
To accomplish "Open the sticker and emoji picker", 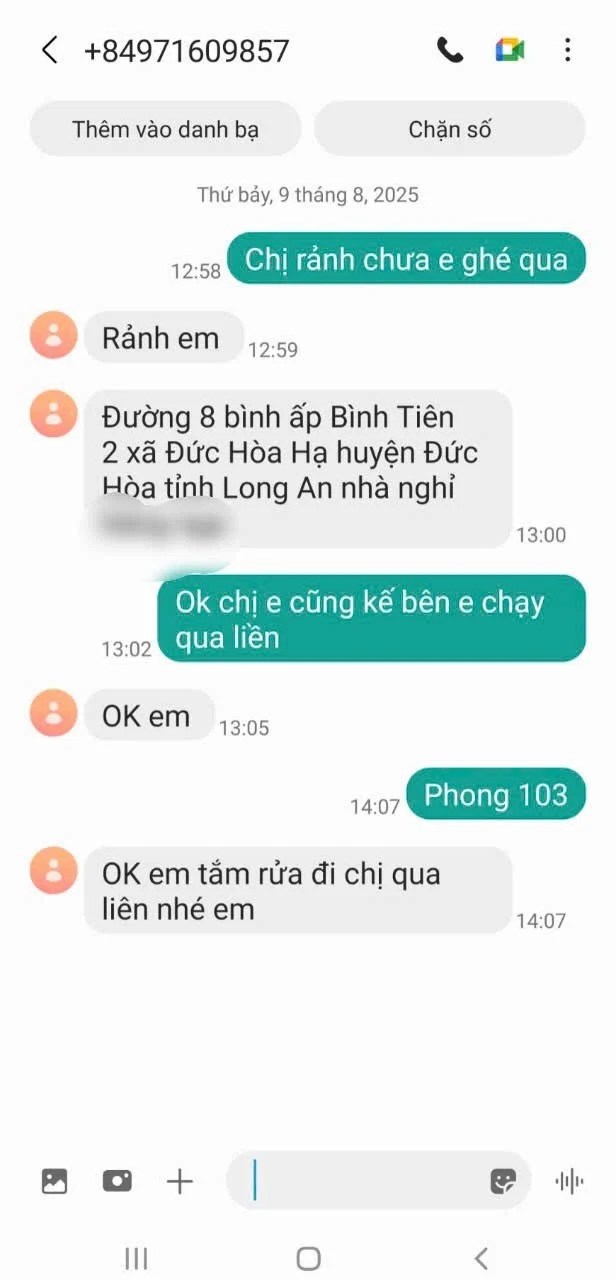I will (504, 1181).
